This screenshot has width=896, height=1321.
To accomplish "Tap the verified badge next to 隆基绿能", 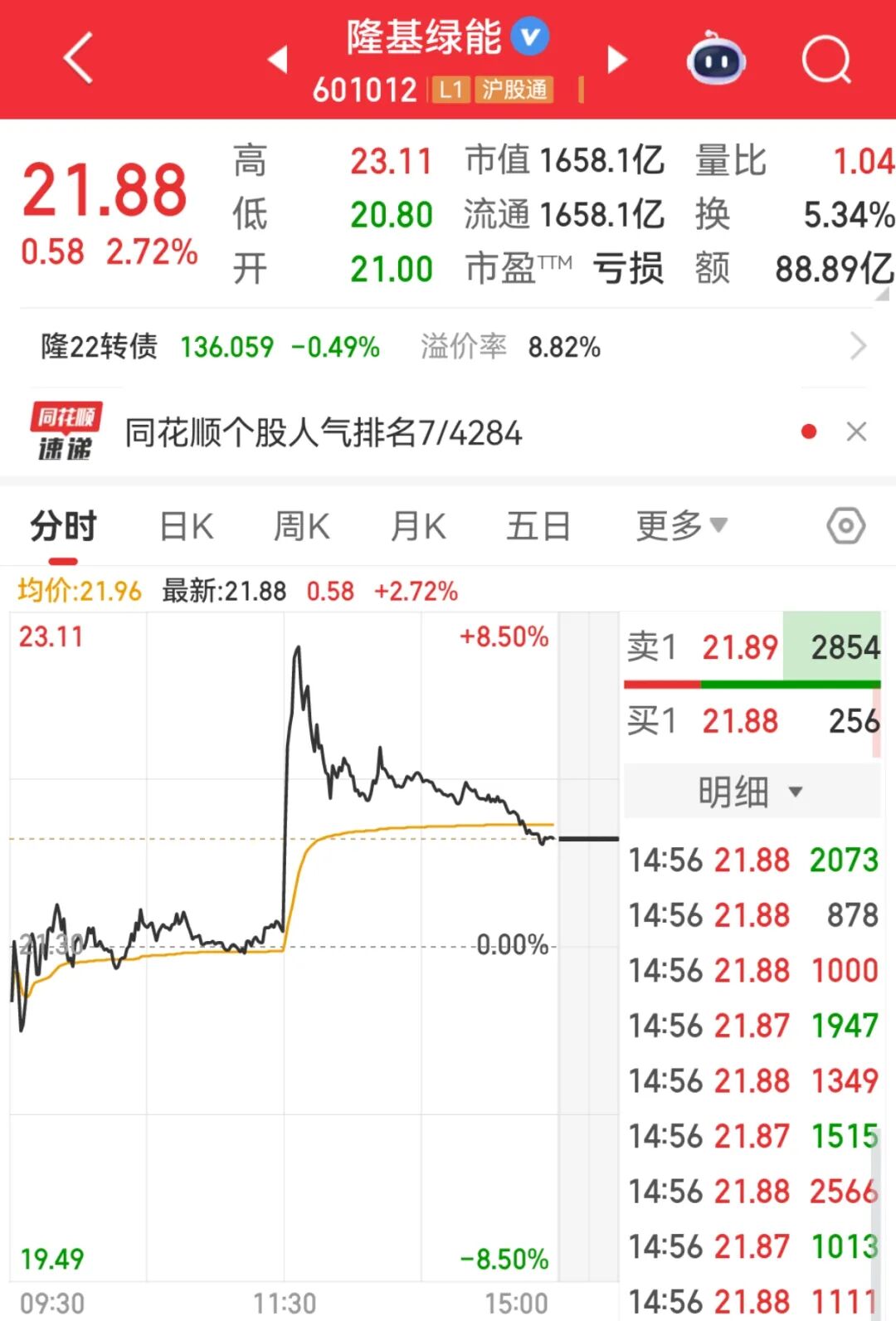I will [532, 37].
